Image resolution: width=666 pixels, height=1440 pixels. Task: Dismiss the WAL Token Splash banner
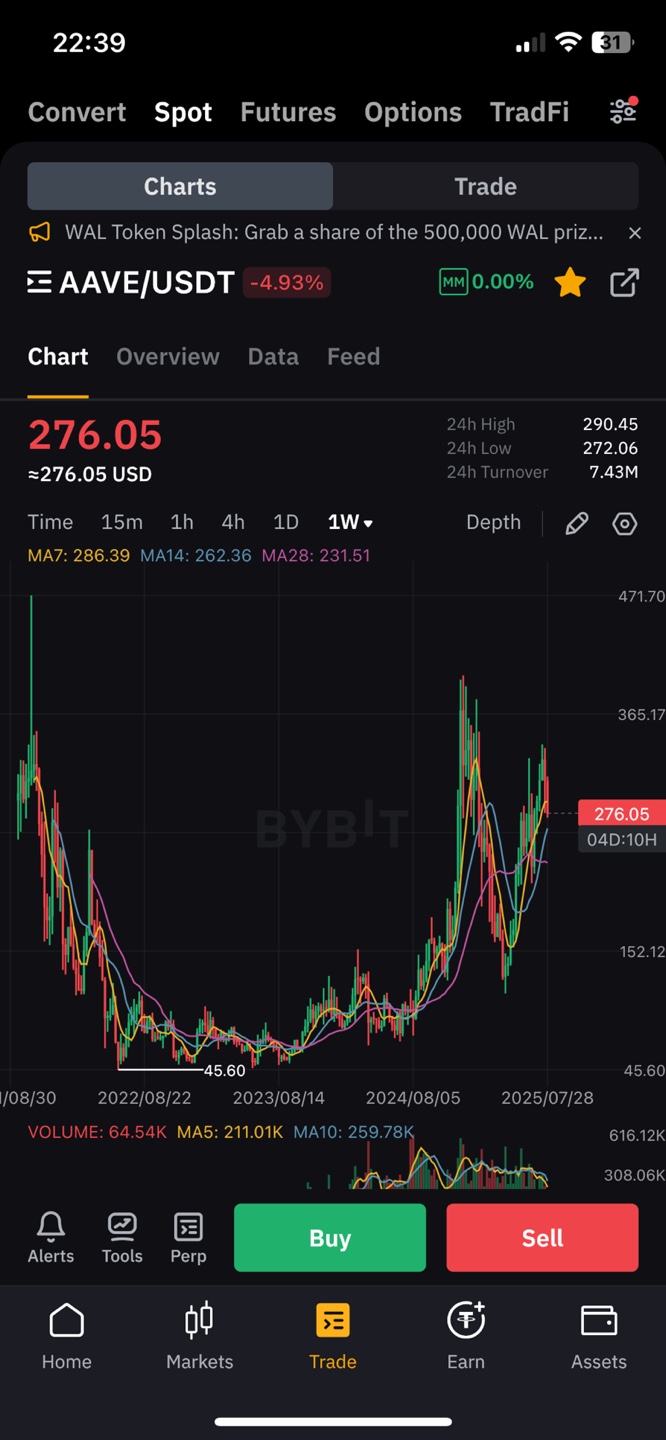(634, 233)
